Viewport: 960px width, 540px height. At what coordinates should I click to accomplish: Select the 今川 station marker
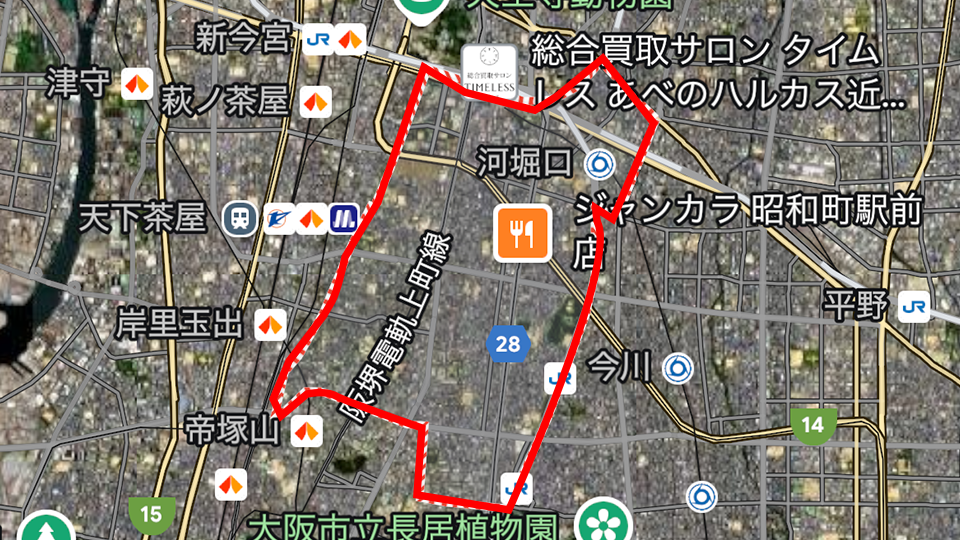(x=679, y=368)
